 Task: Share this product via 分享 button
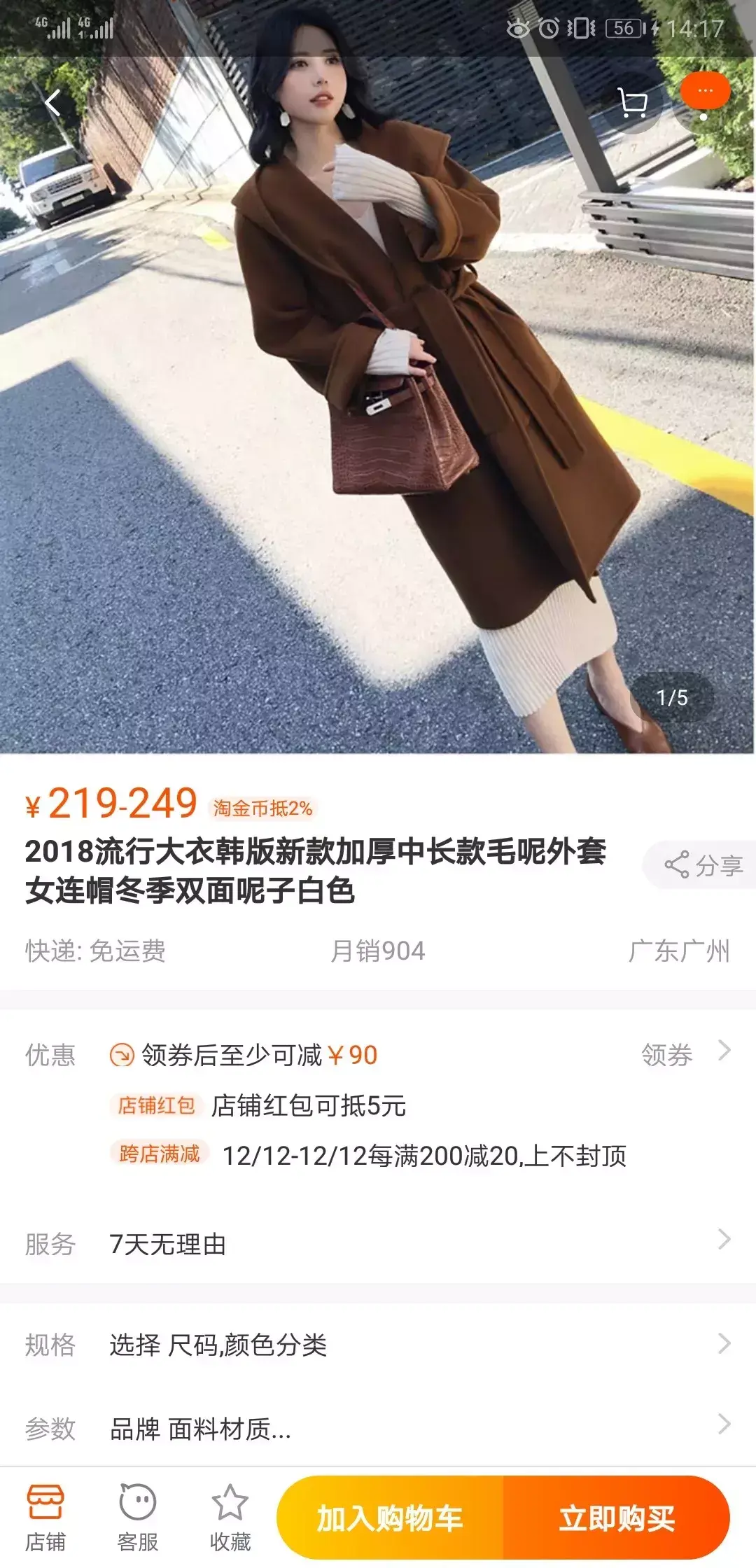703,866
